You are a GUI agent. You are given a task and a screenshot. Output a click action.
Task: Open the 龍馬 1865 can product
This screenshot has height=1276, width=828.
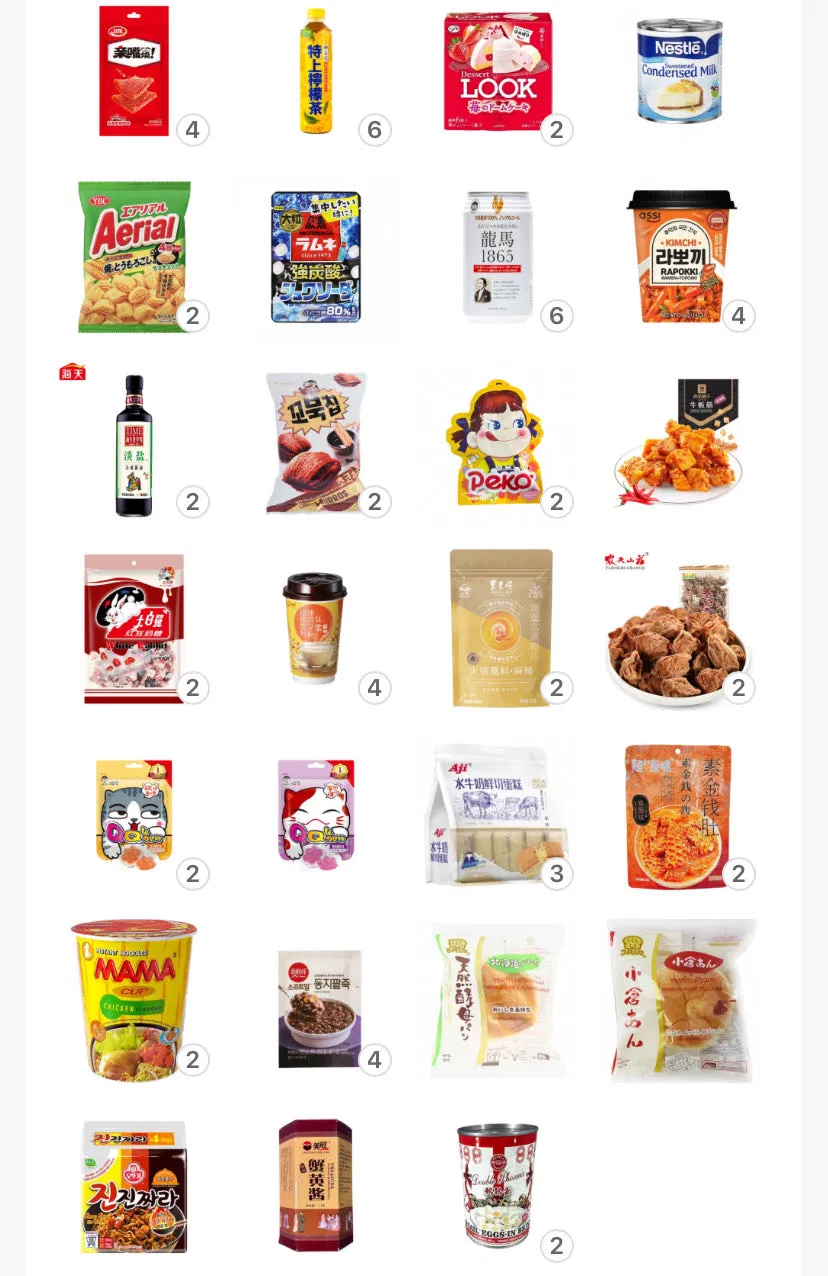(x=497, y=257)
